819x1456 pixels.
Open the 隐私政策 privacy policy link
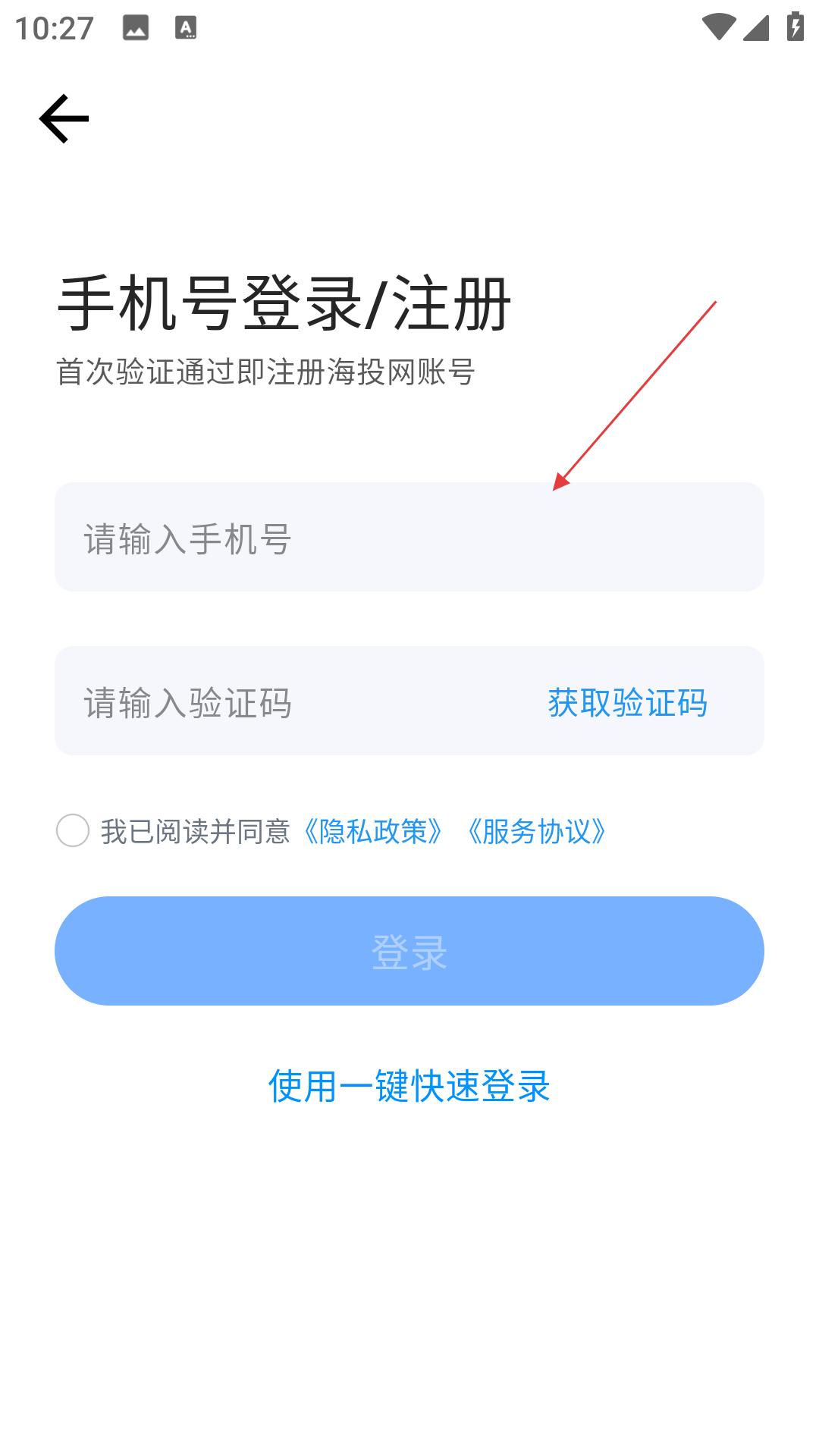pos(373,831)
